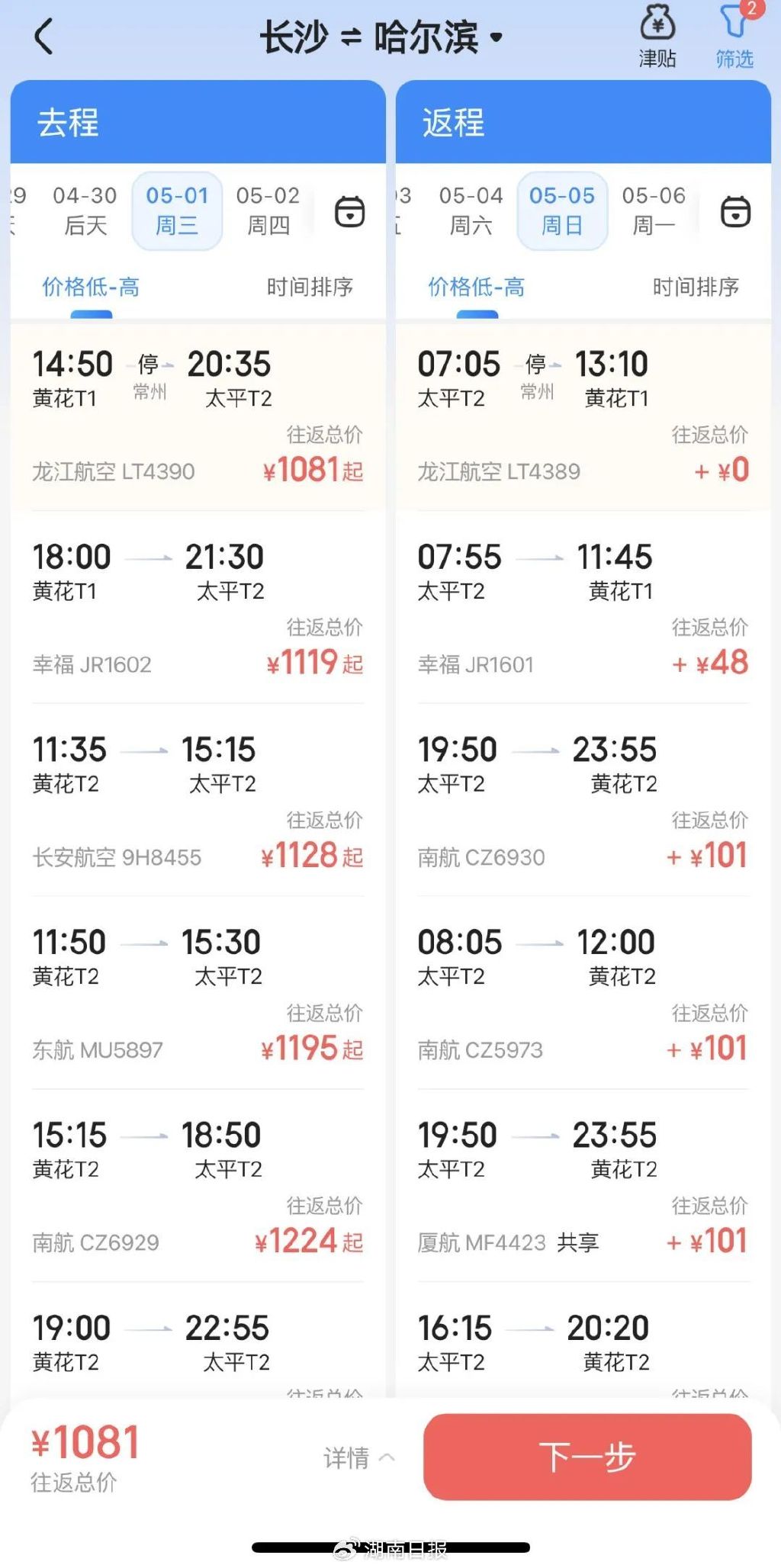Open the calendar for 返程 dates
The height and width of the screenshot is (1568, 781).
click(736, 211)
